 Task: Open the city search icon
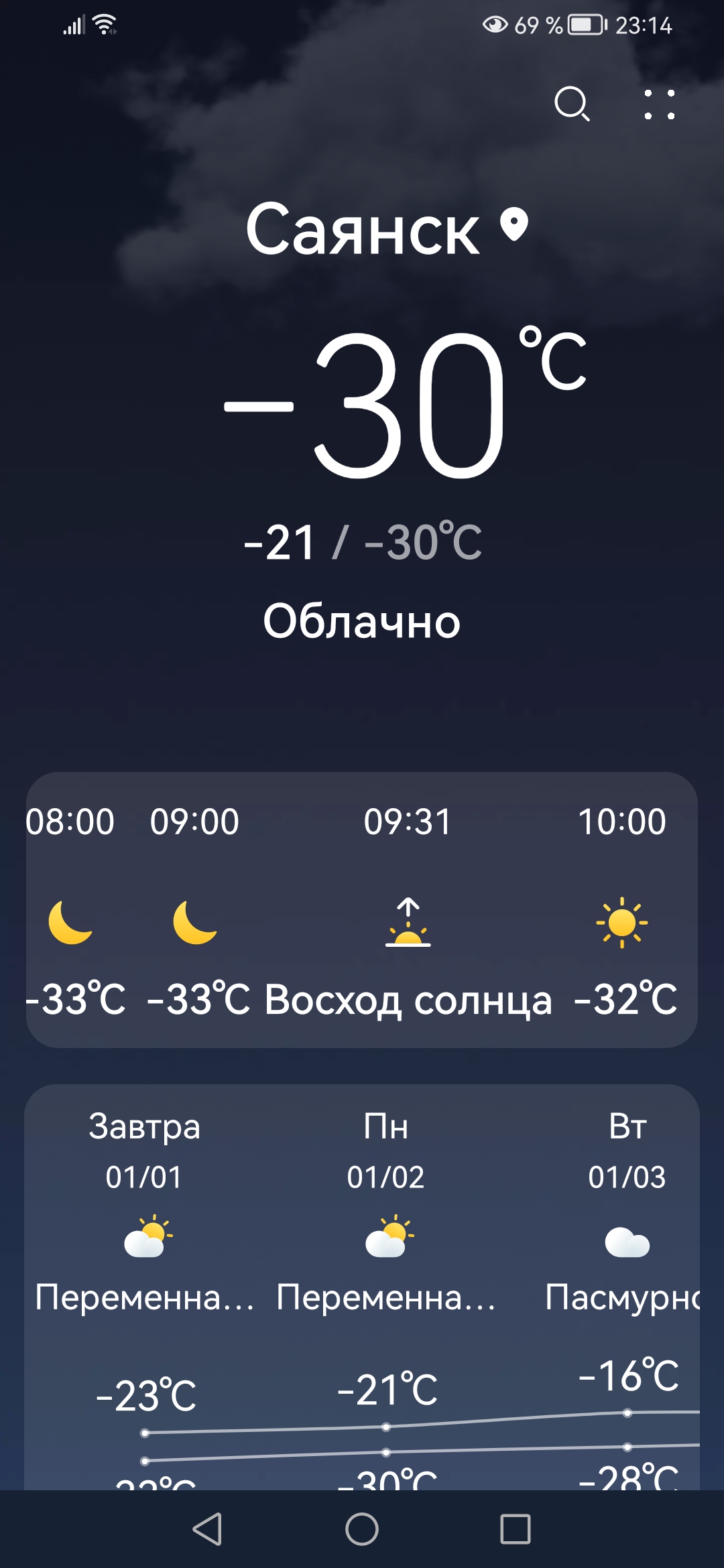coord(572,105)
